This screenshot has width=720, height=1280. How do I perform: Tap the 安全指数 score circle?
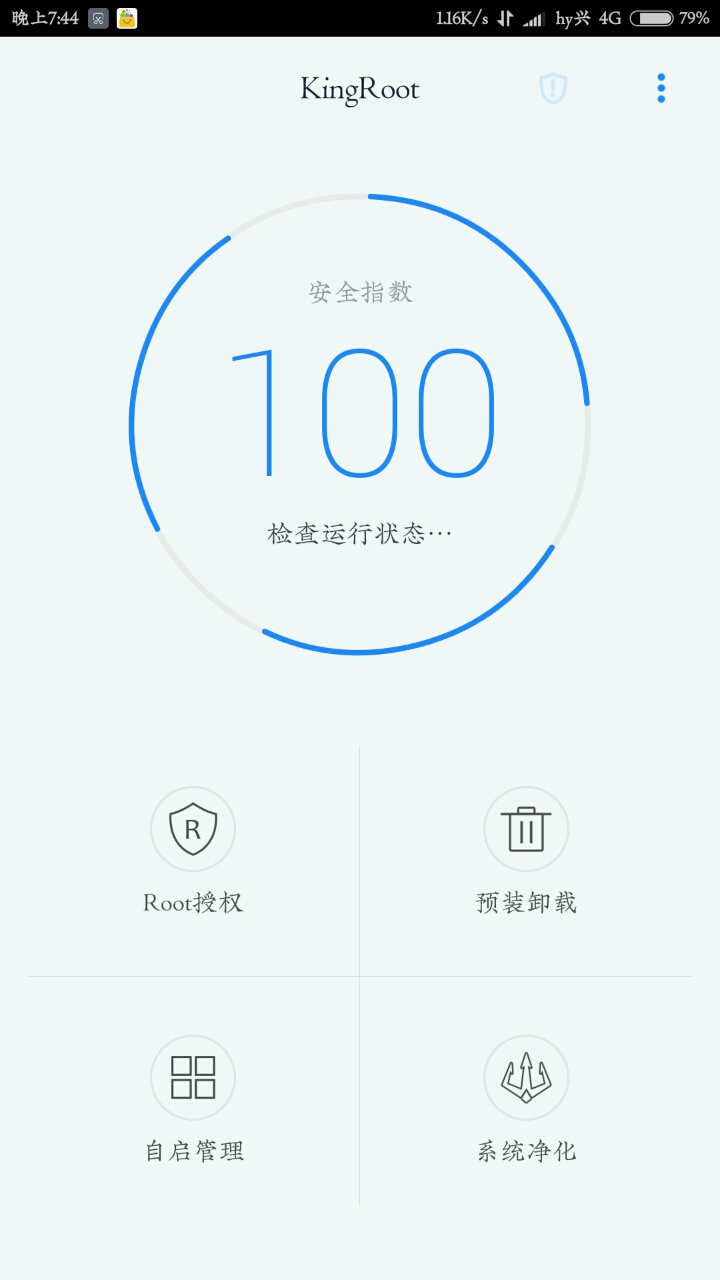coord(360,424)
